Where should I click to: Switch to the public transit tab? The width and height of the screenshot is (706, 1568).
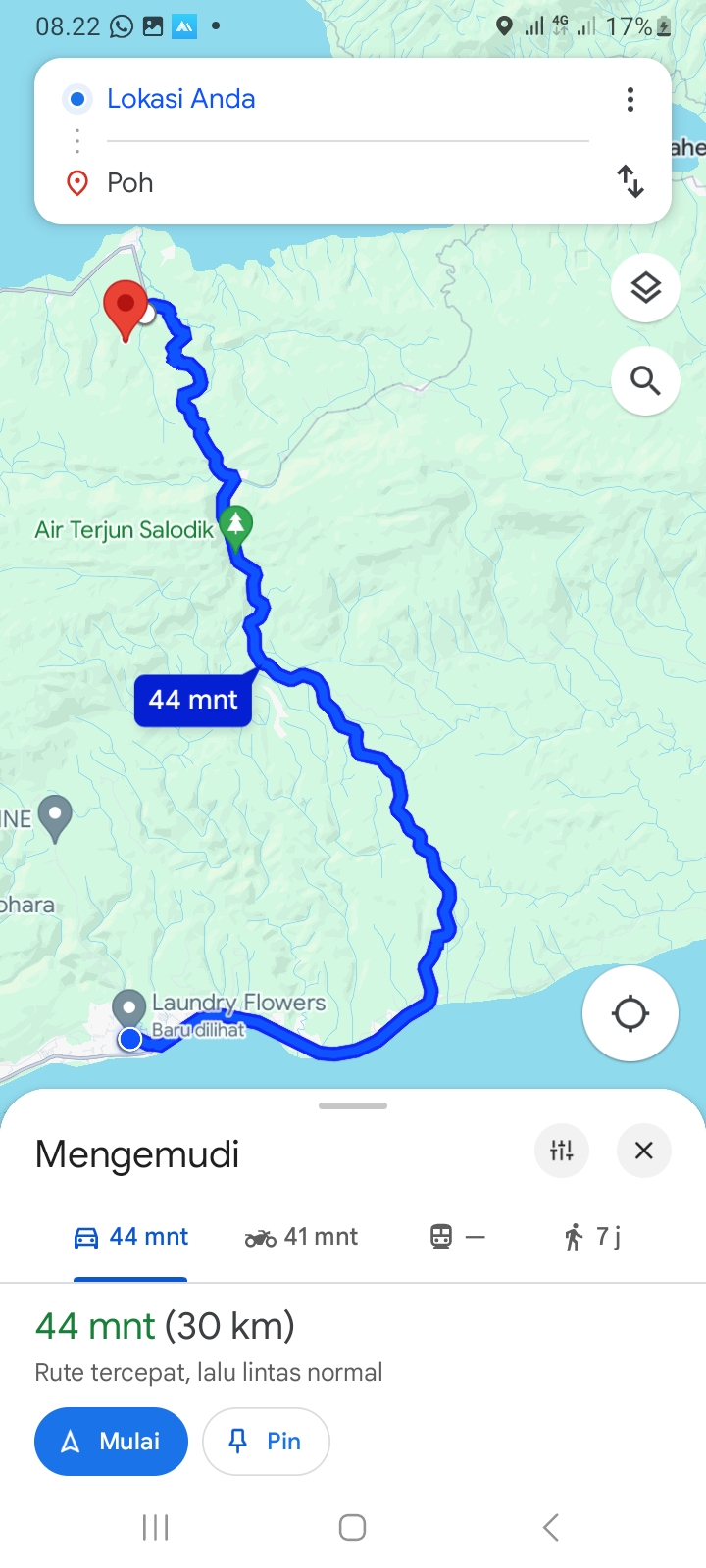[x=457, y=1237]
